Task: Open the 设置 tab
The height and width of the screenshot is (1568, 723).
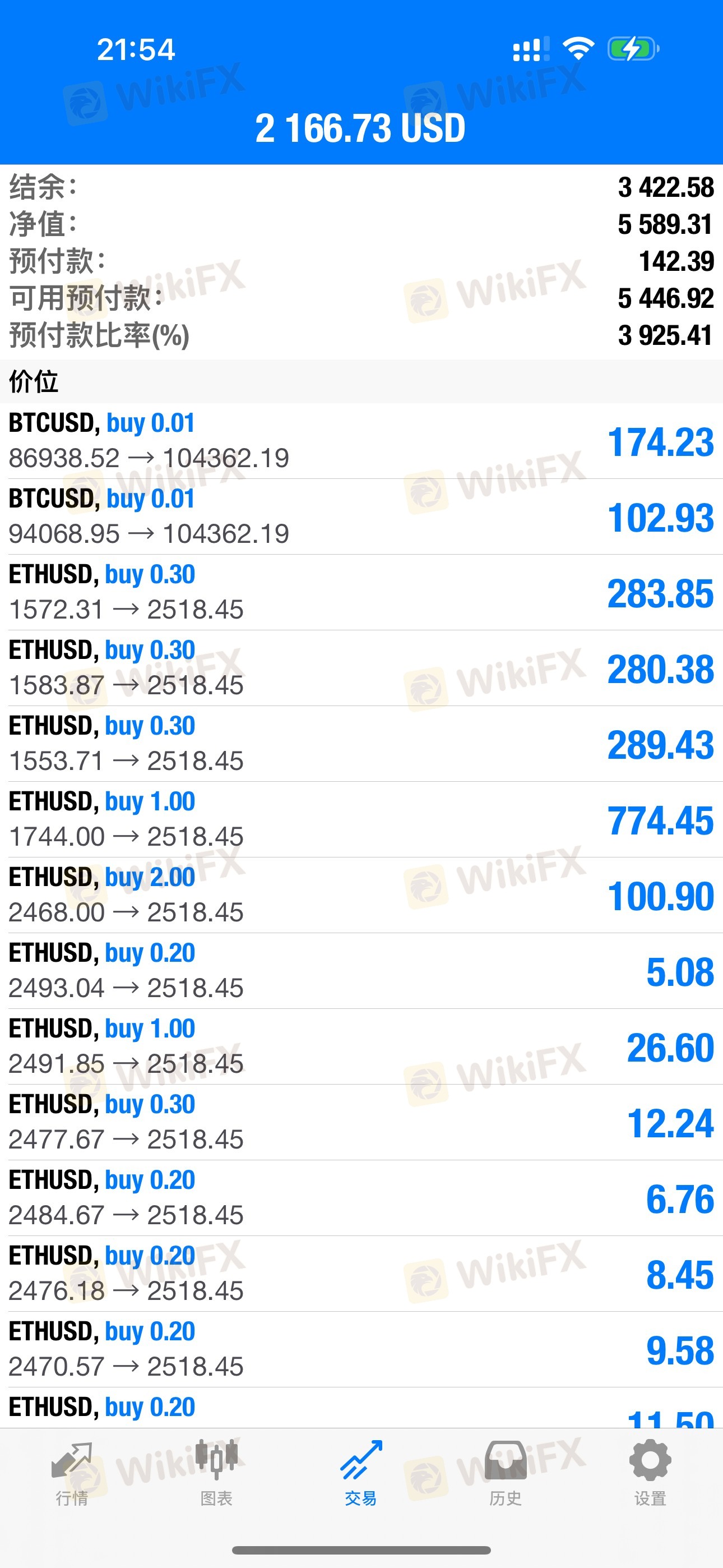Action: point(650,1473)
